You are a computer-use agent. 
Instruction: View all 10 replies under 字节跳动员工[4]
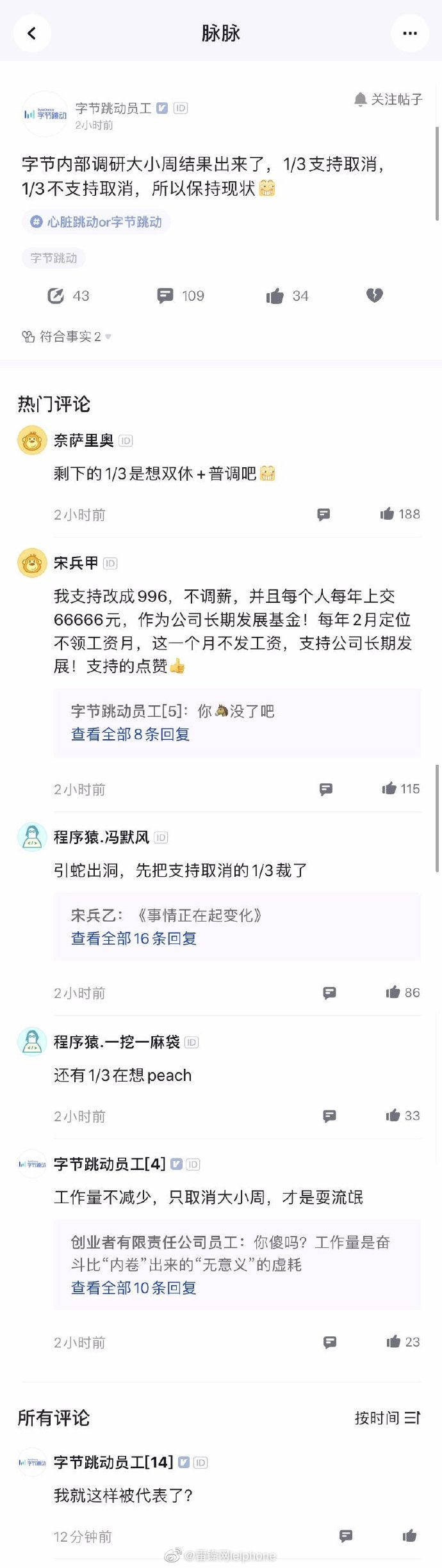[x=133, y=1288]
